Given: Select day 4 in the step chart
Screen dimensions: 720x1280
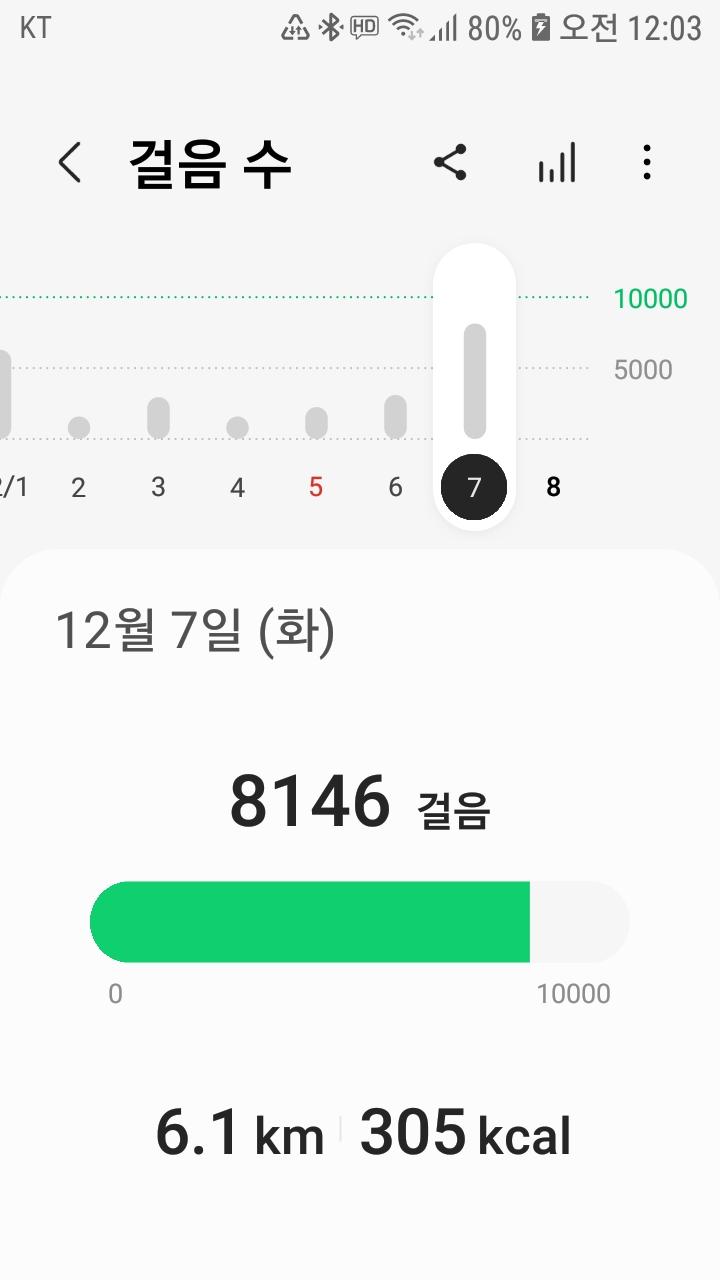Looking at the screenshot, I should [x=237, y=487].
